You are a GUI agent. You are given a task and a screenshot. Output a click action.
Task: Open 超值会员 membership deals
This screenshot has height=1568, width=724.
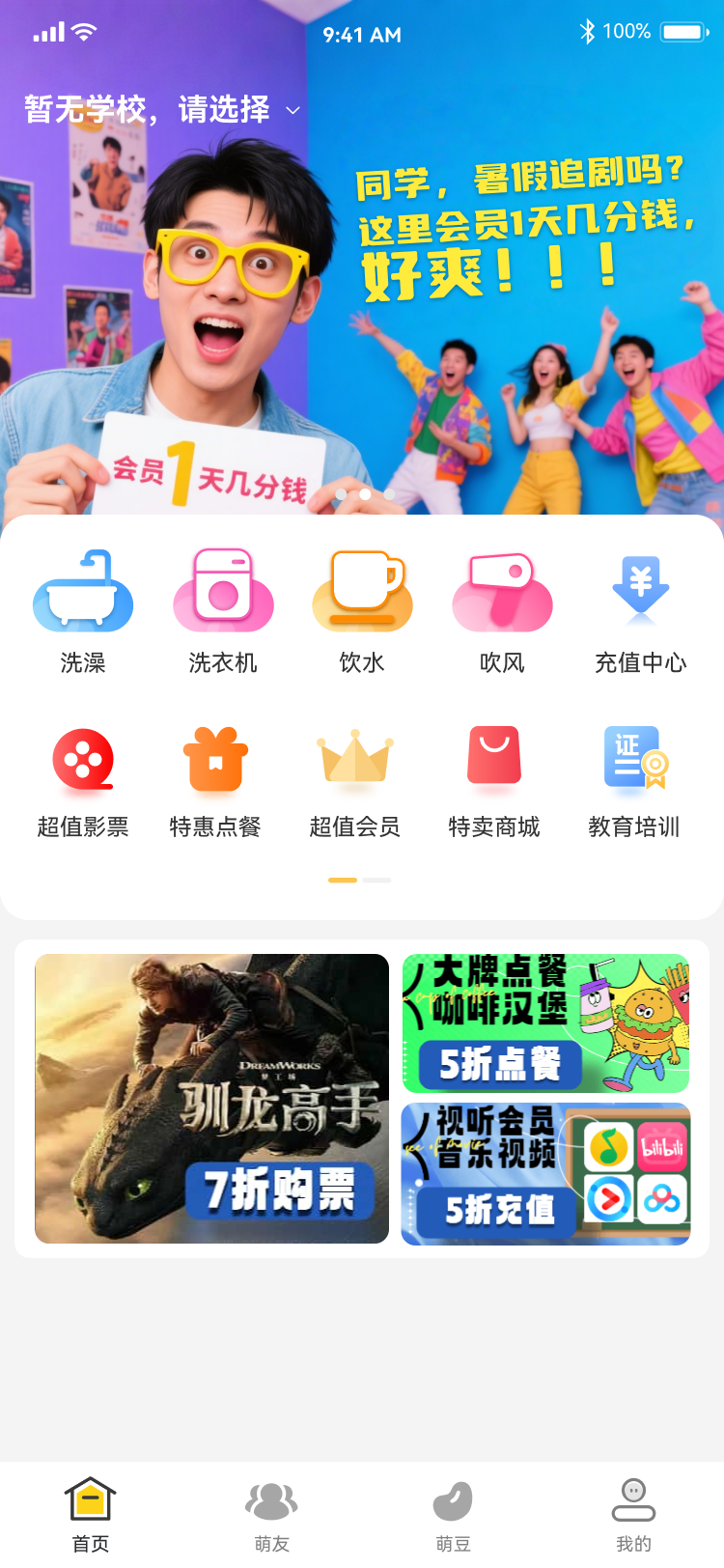(x=355, y=782)
